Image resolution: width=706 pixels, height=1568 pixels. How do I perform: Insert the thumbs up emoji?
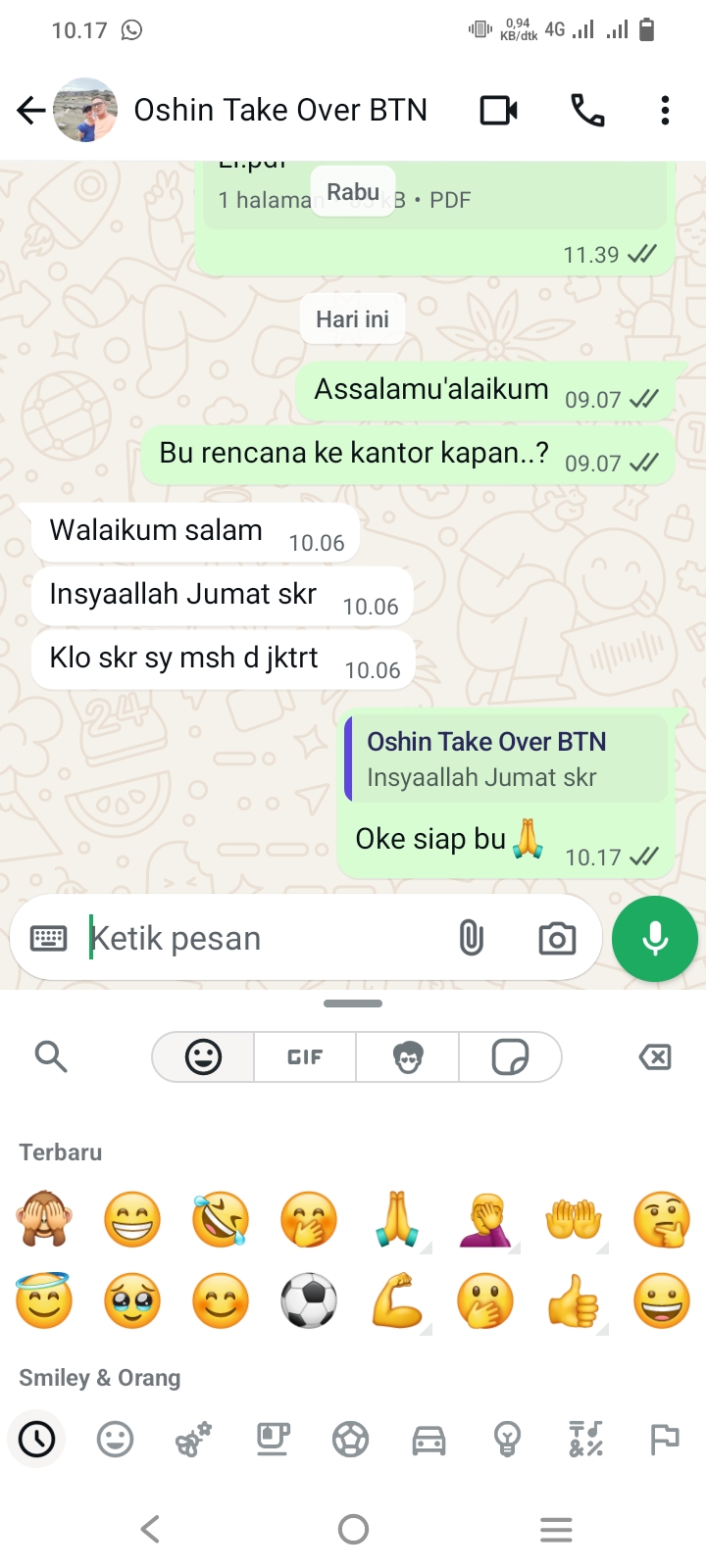[x=574, y=1301]
